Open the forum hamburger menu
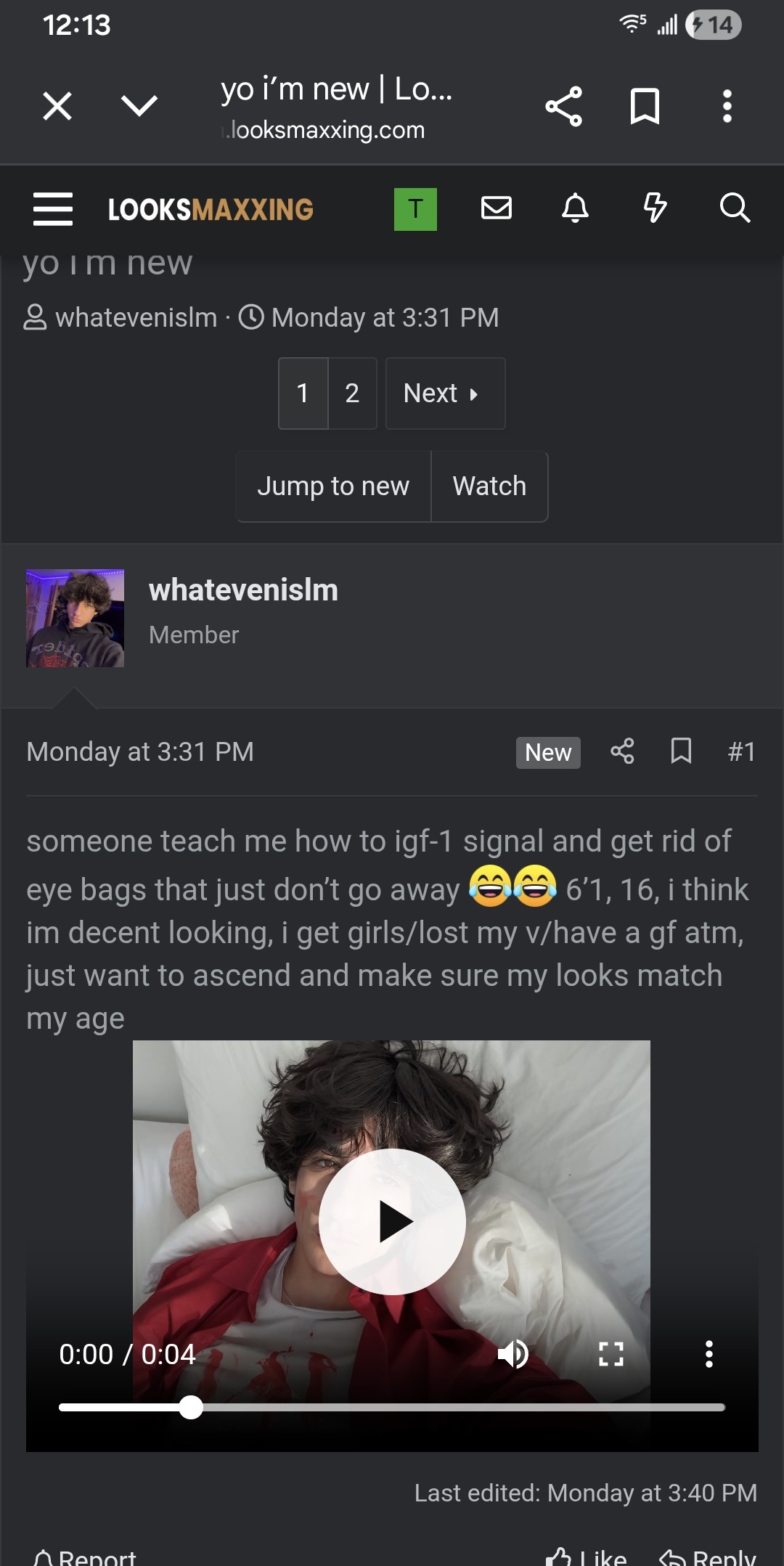The width and height of the screenshot is (784, 1566). pyautogui.click(x=53, y=209)
